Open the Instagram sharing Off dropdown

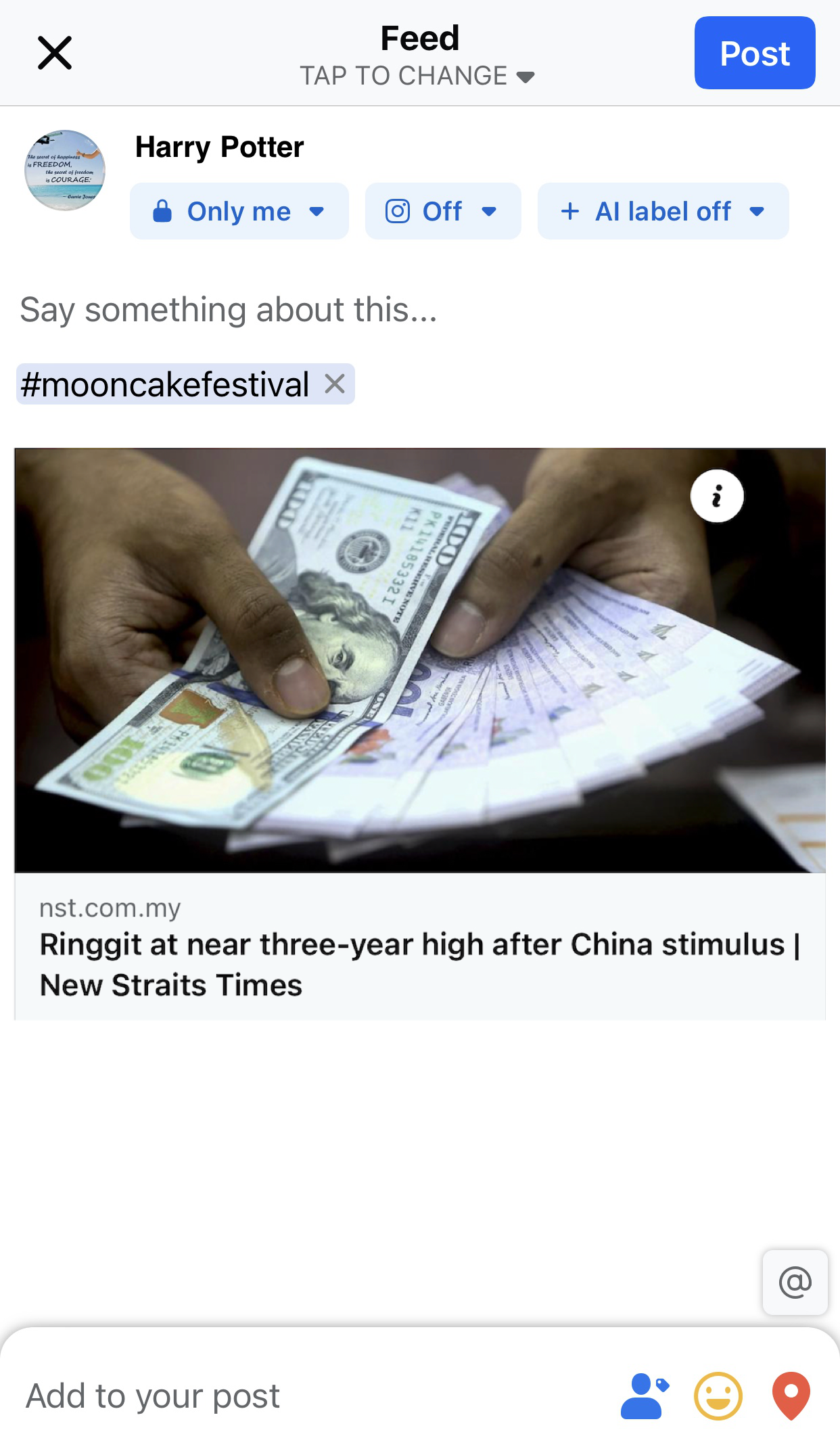(442, 212)
